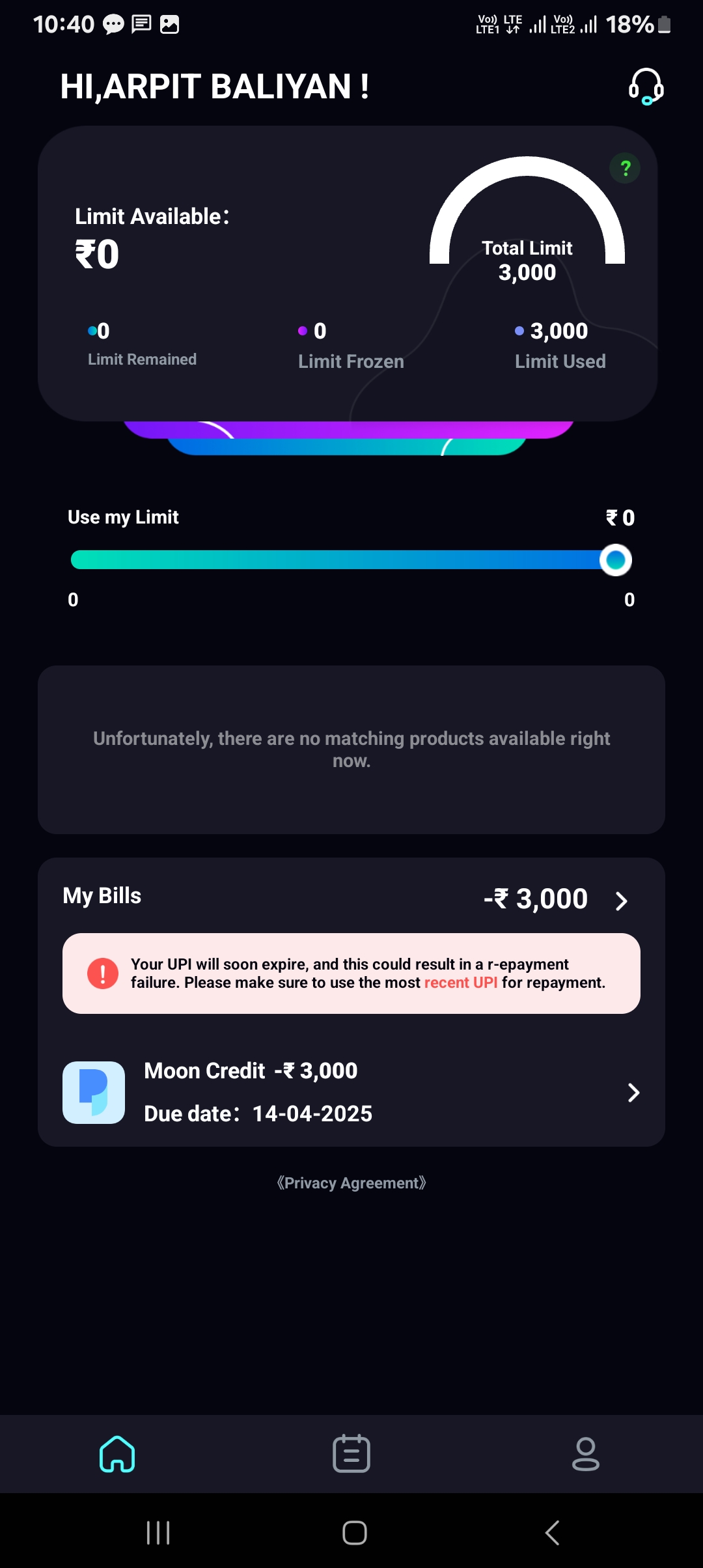
Task: Tap the green question mark help icon
Action: 625,169
